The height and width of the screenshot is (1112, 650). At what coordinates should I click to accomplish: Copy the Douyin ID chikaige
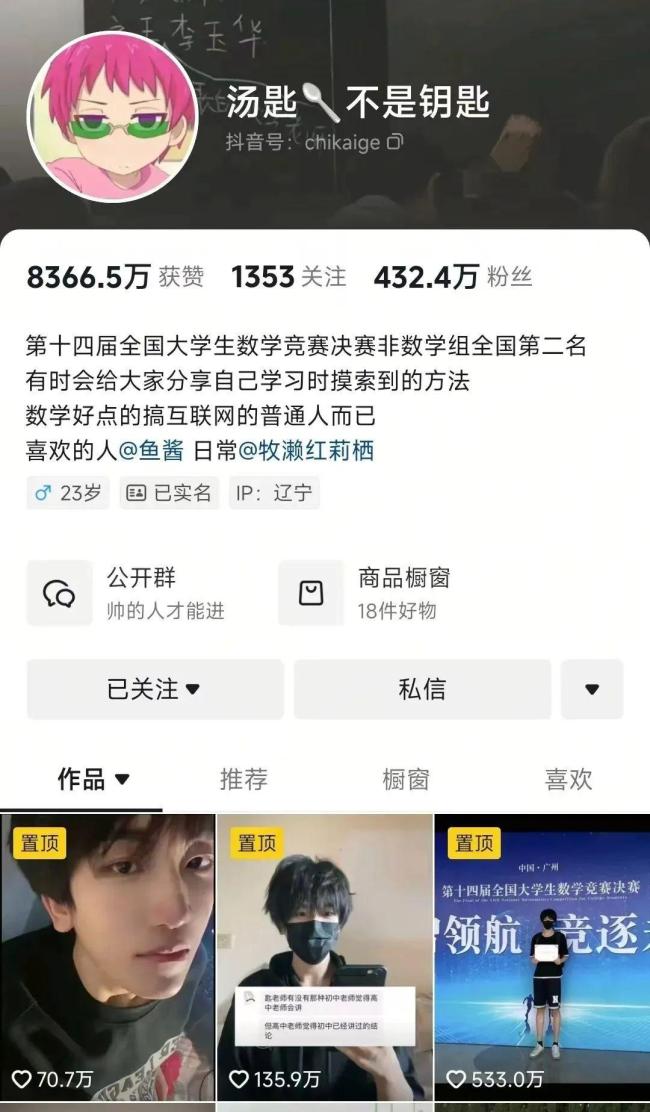[x=395, y=143]
